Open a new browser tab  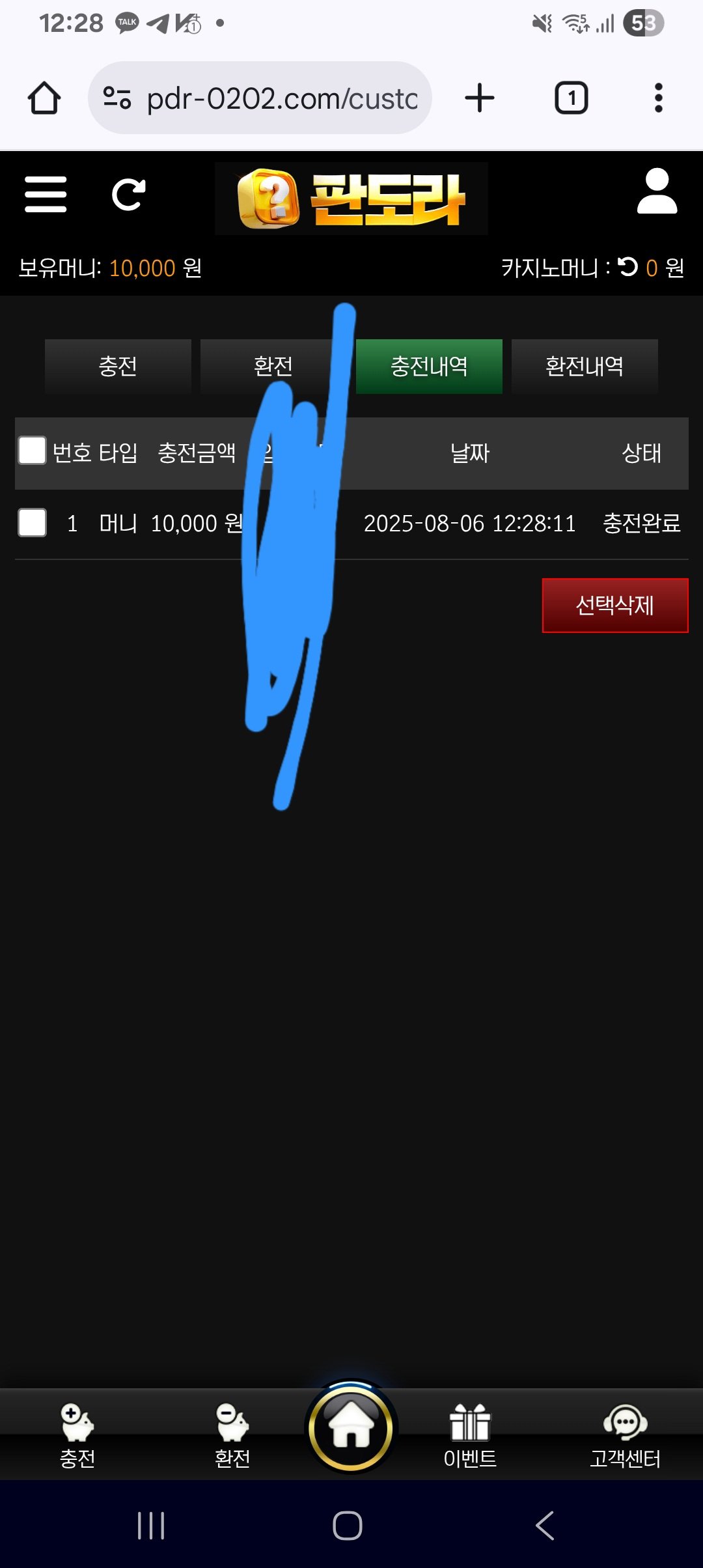(480, 98)
